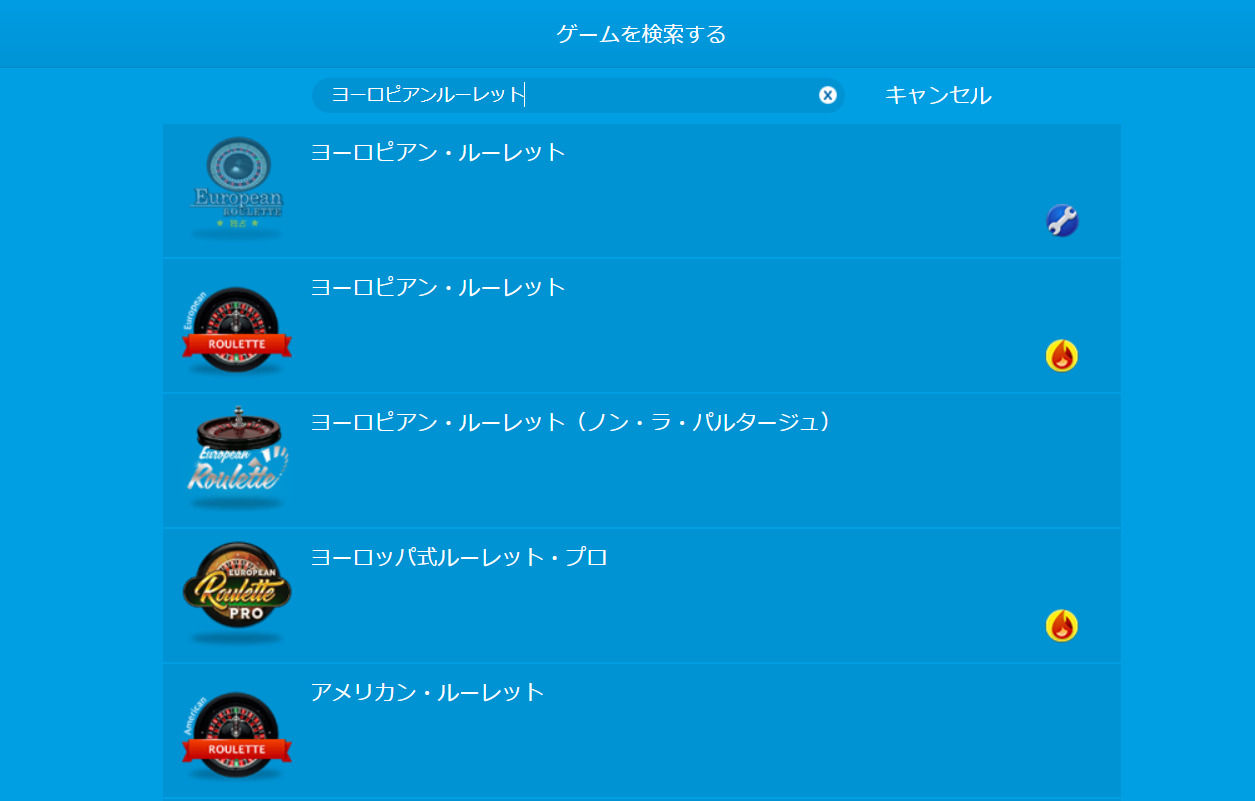The image size is (1255, 801).
Task: Open the ヨーロピアン・ルーレット result with the wrench badge
Action: coord(640,190)
